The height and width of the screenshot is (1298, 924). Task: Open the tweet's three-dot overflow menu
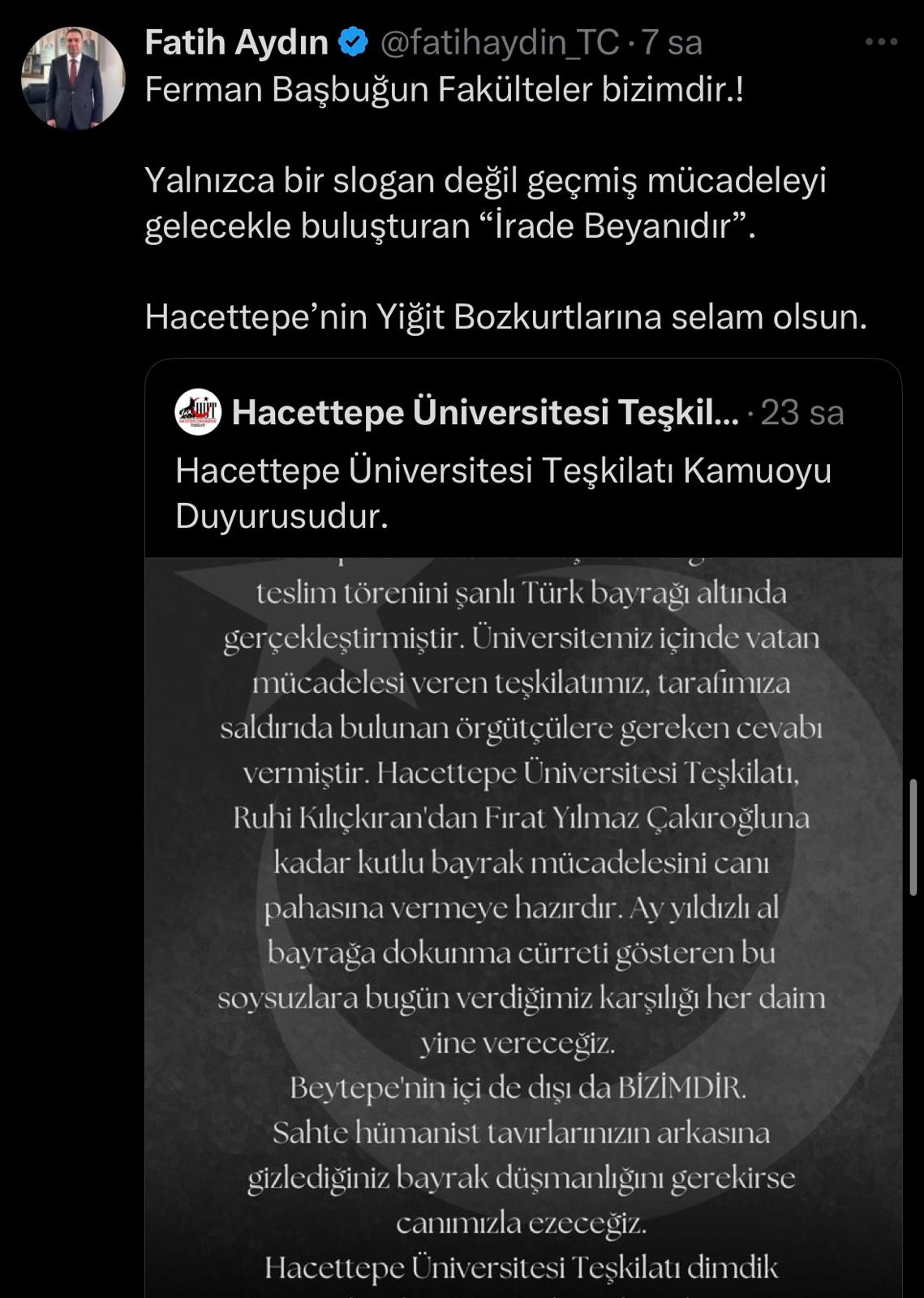click(881, 42)
